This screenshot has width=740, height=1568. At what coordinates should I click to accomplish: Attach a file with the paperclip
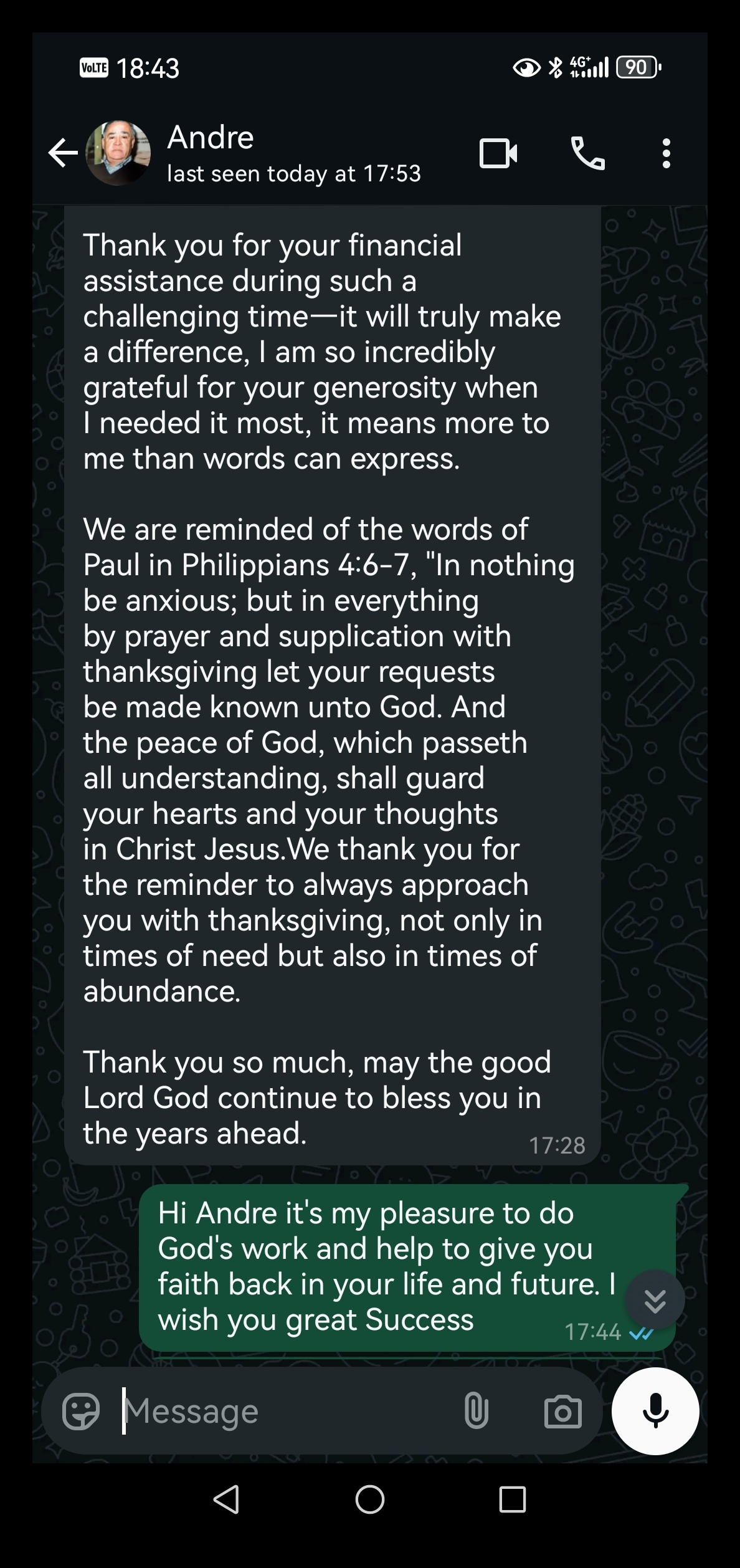click(x=476, y=1411)
